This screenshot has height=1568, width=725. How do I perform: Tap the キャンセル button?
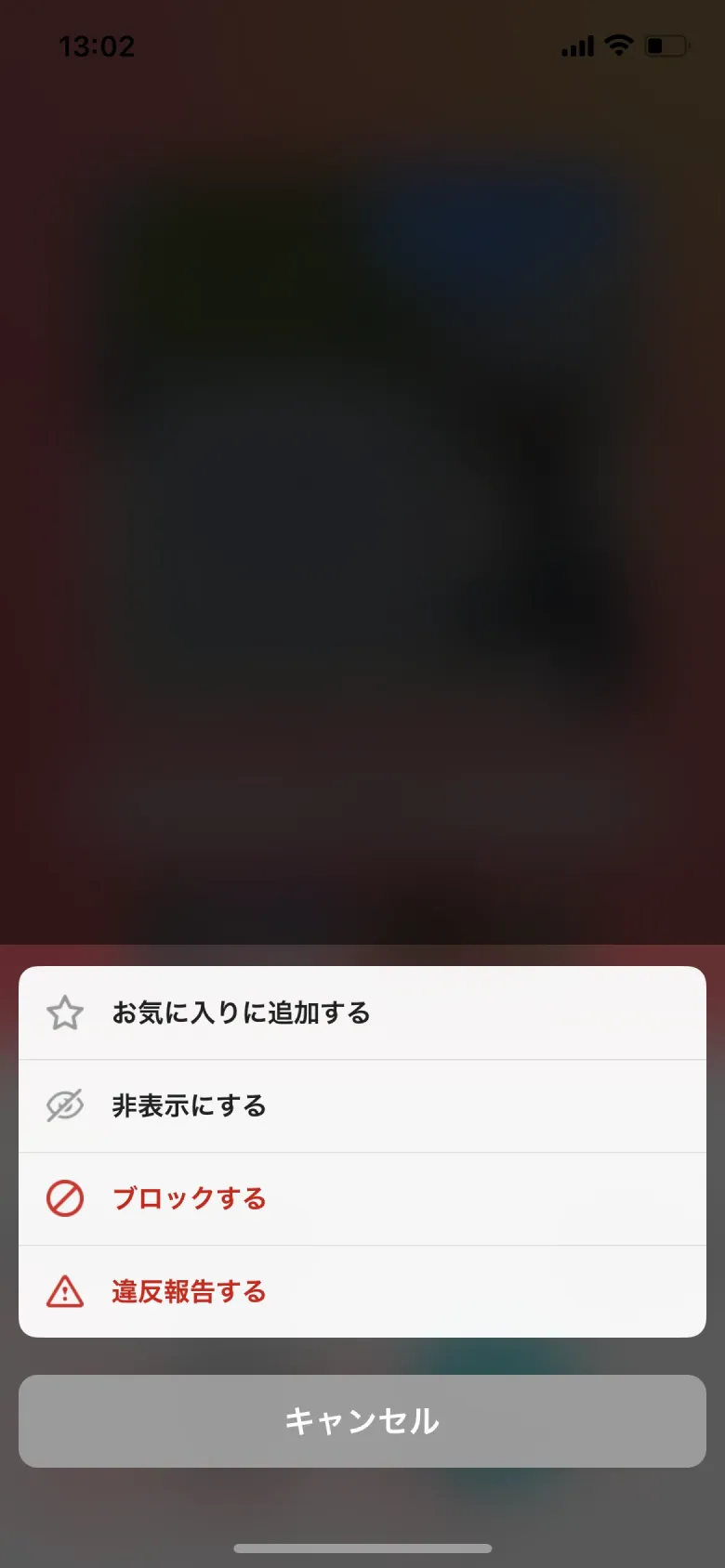click(362, 1421)
